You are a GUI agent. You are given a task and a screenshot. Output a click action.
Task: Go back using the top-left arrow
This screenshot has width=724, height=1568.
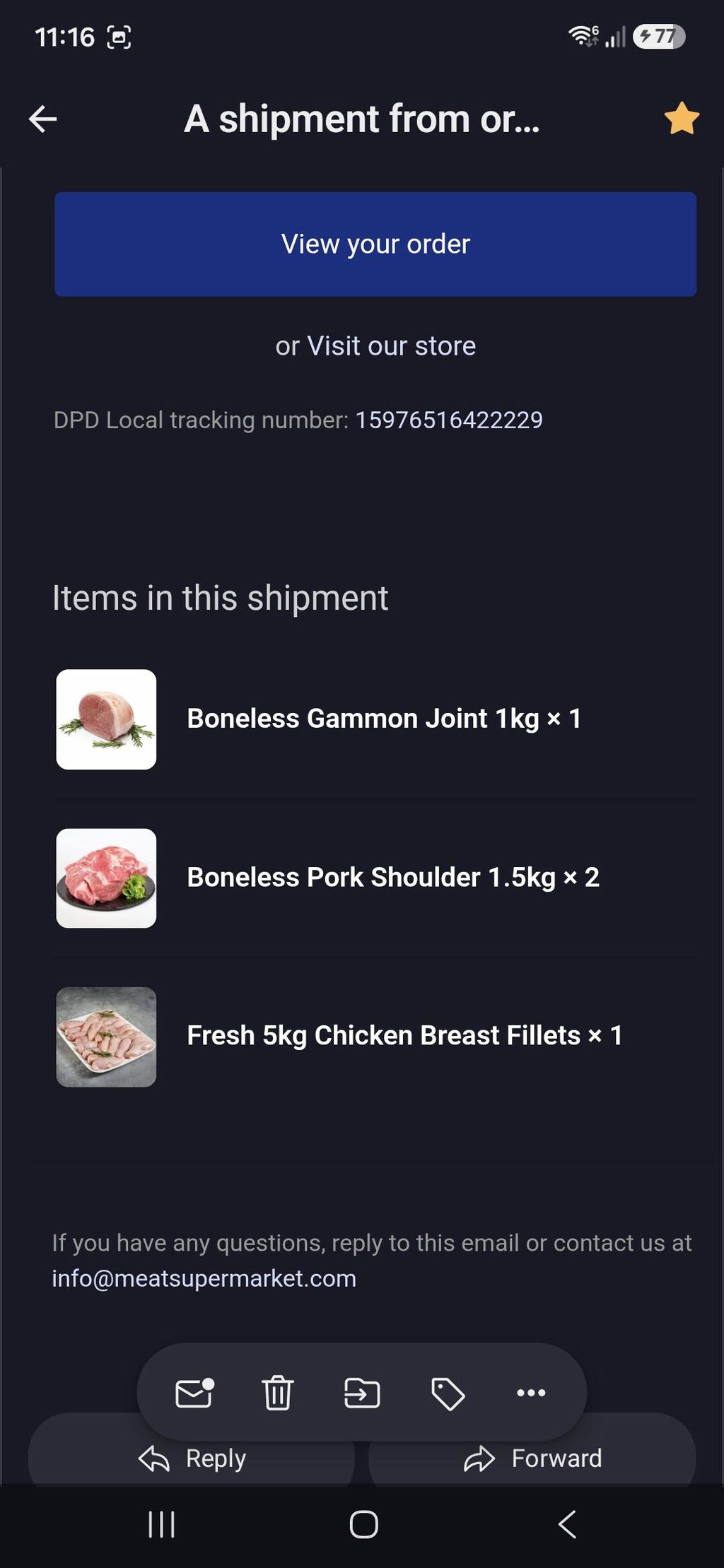(42, 119)
